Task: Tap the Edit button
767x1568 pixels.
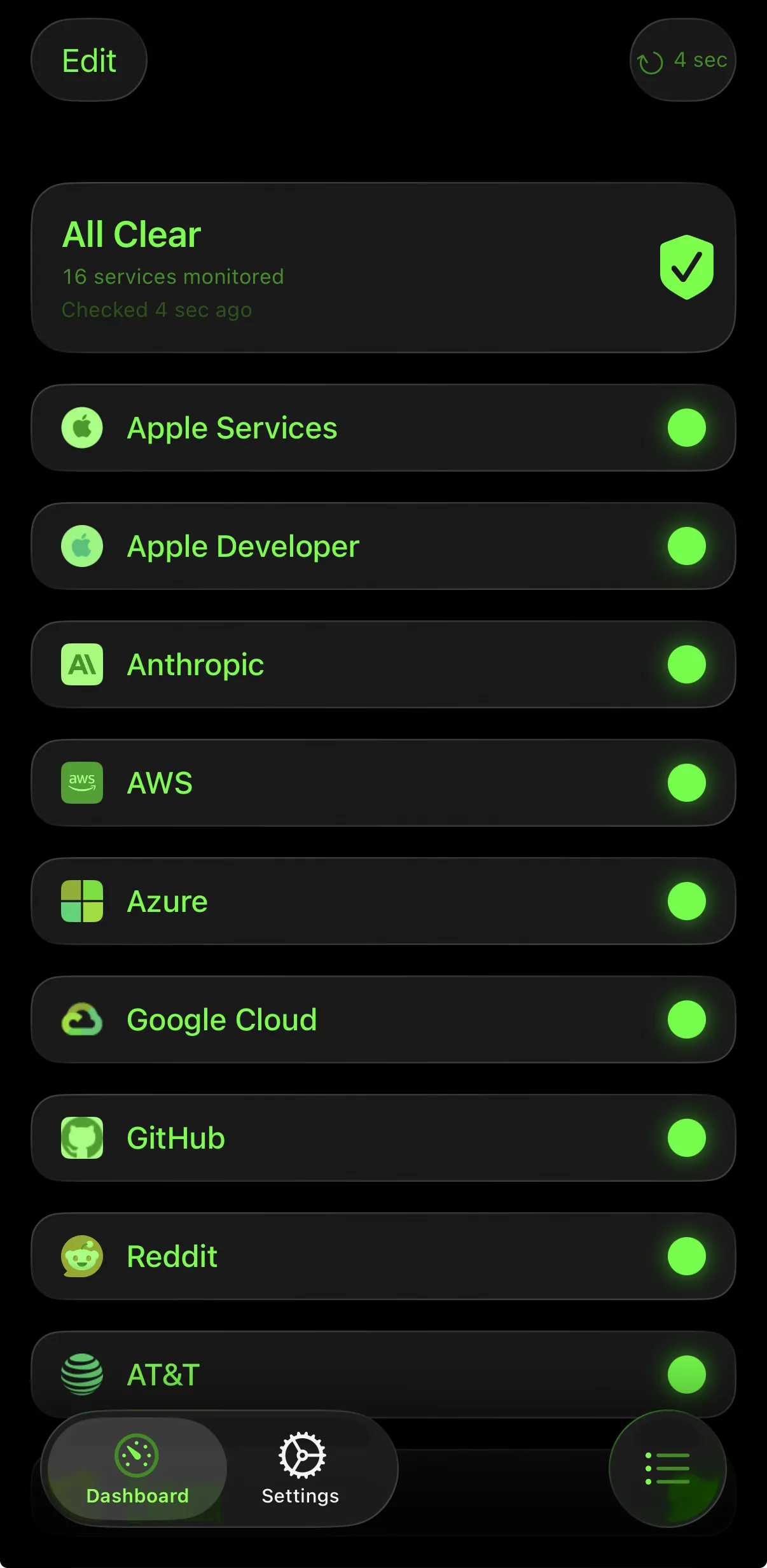Action: click(x=89, y=60)
